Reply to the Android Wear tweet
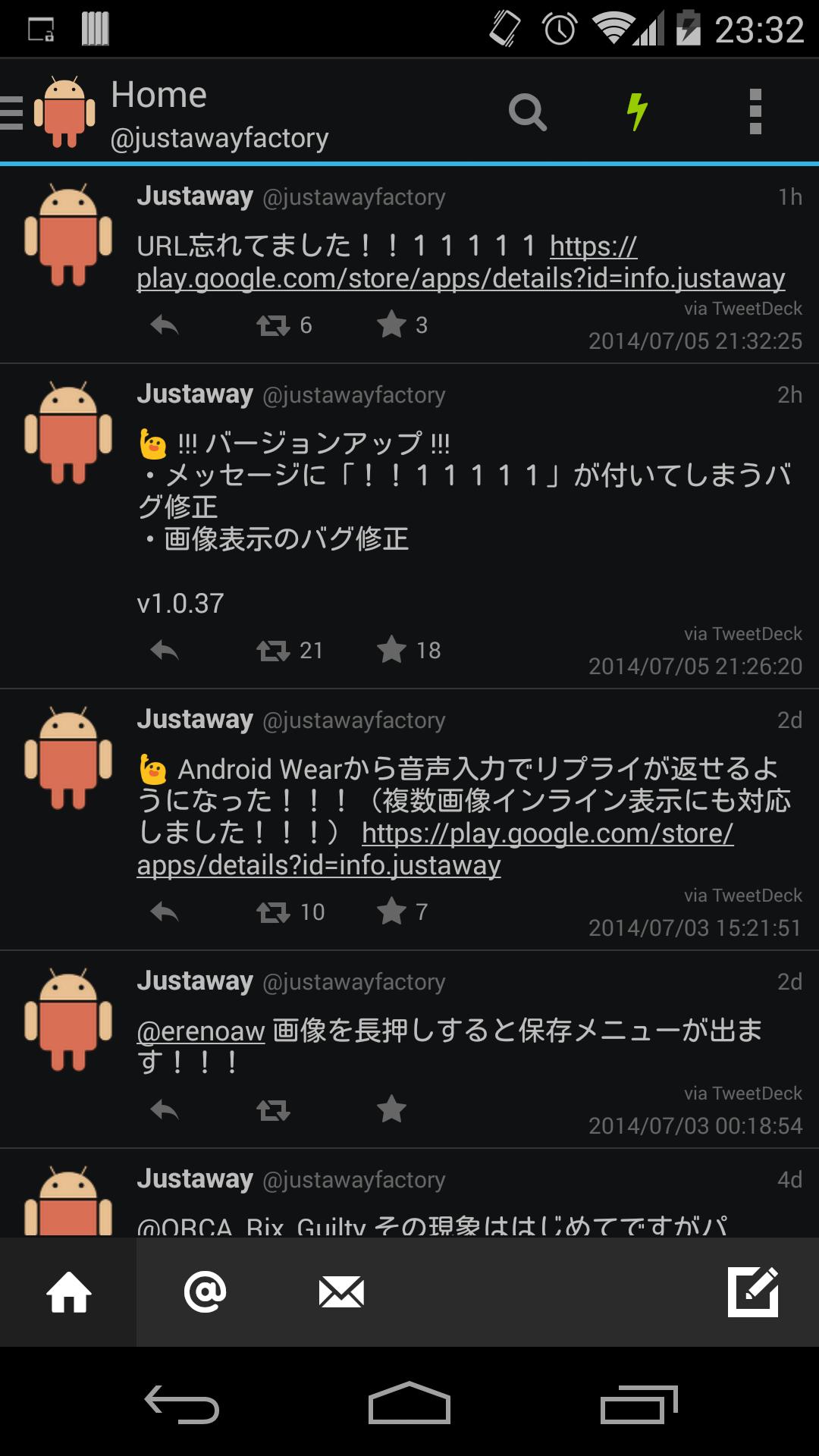Screen dimensions: 819x1456 click(165, 912)
